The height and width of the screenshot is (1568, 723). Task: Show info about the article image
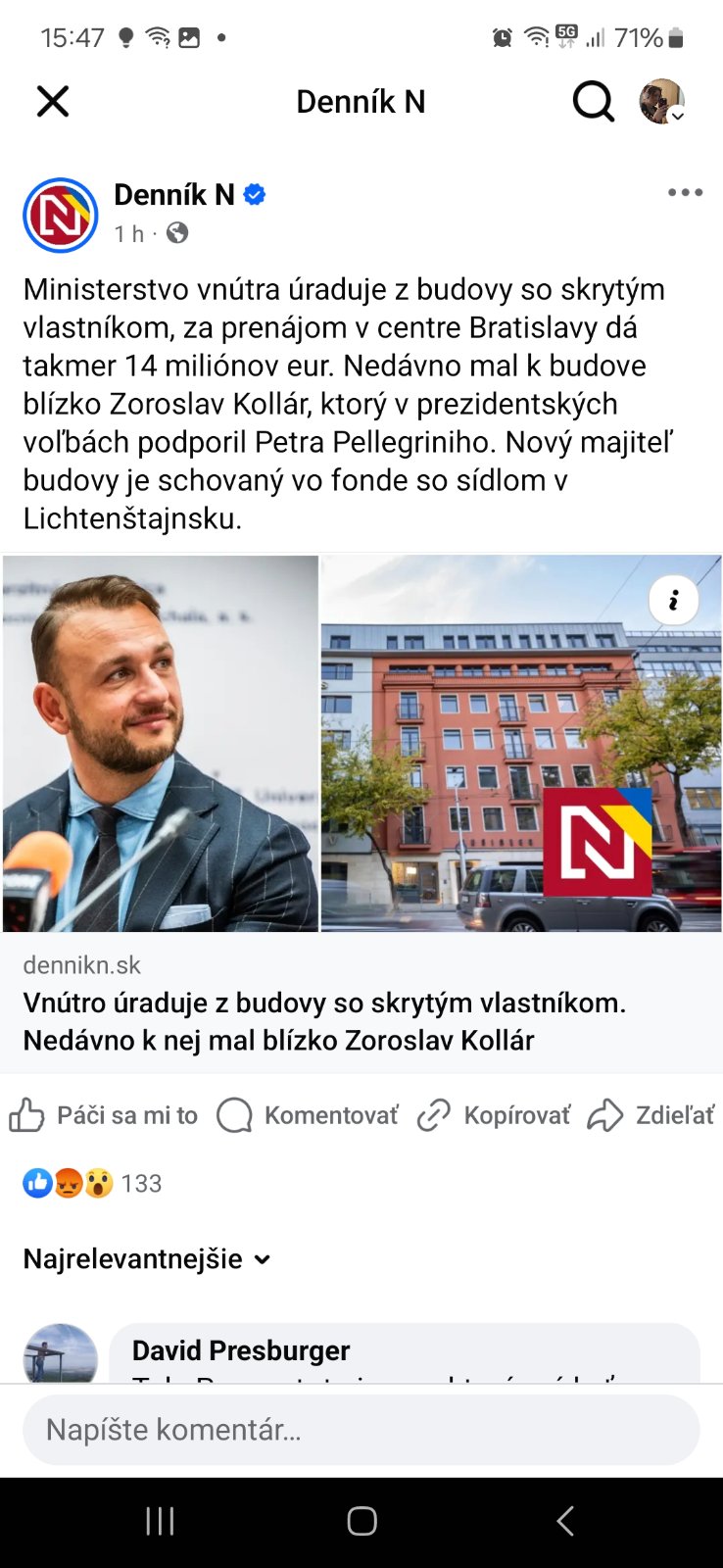(x=674, y=600)
